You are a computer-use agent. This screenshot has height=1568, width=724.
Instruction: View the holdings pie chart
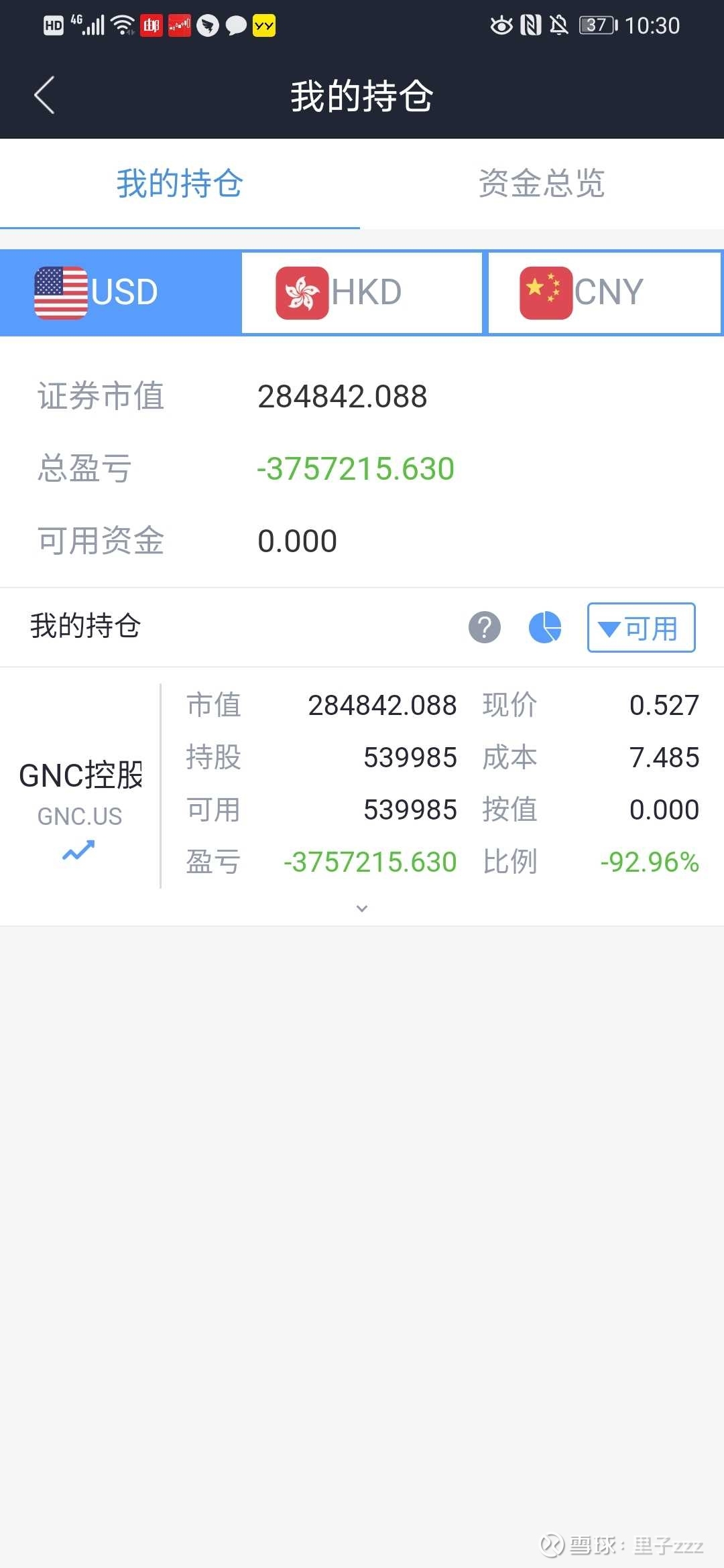[x=545, y=628]
